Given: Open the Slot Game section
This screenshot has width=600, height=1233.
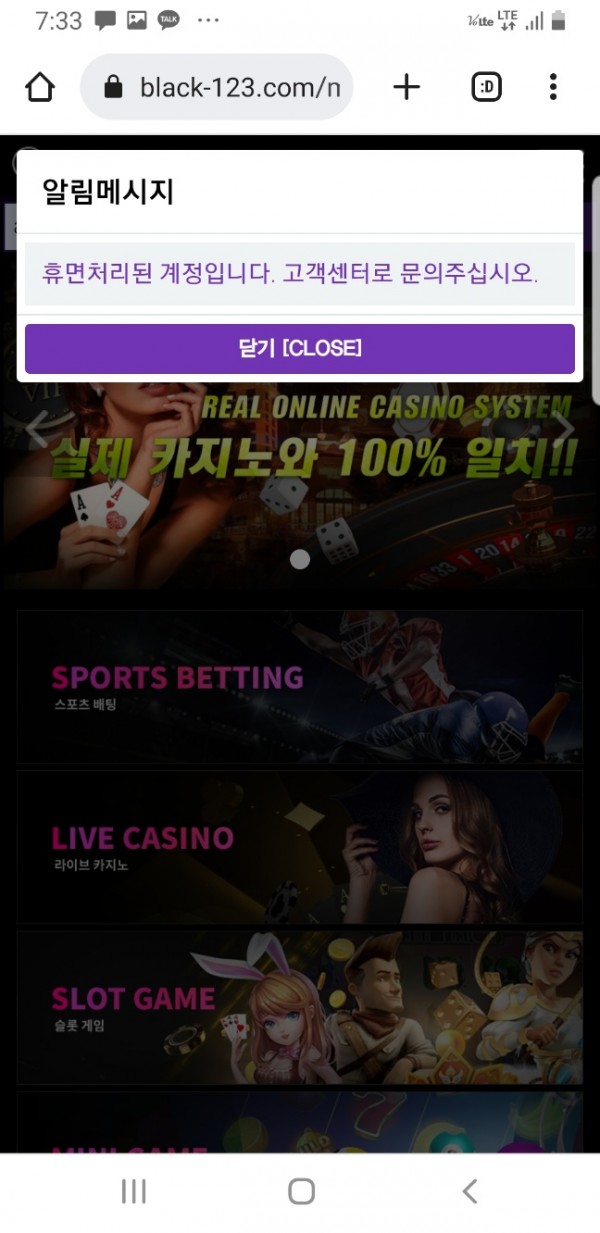Looking at the screenshot, I should [x=300, y=1008].
